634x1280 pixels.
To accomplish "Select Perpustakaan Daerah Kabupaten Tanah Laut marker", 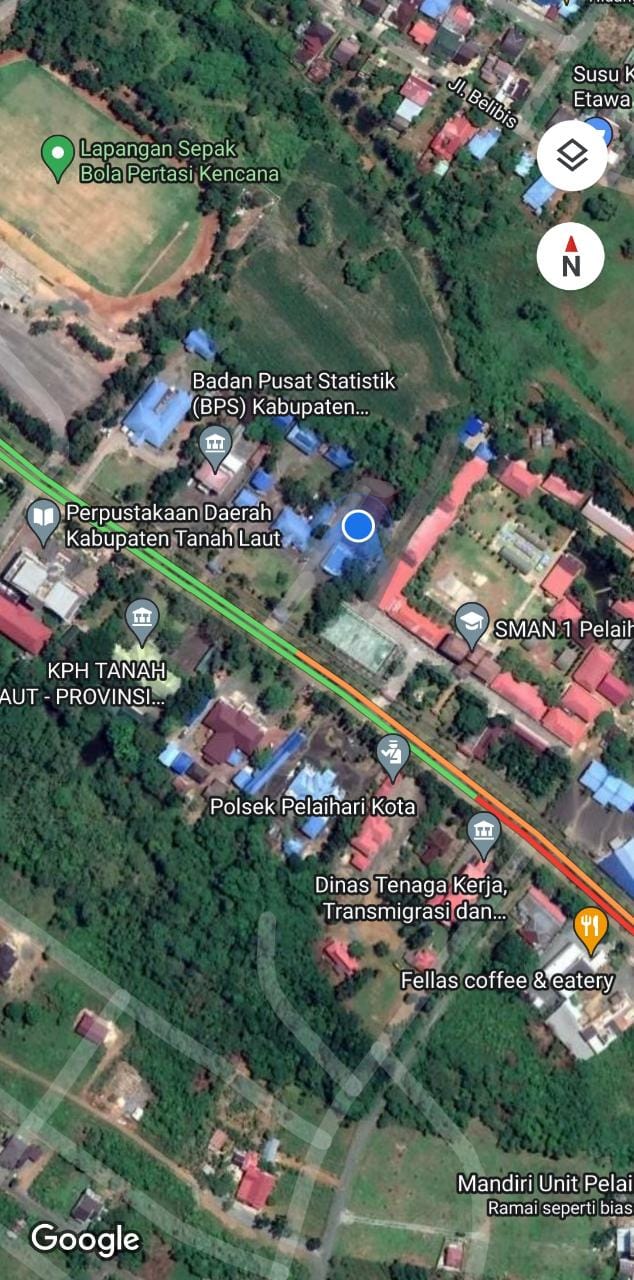I will 43,517.
